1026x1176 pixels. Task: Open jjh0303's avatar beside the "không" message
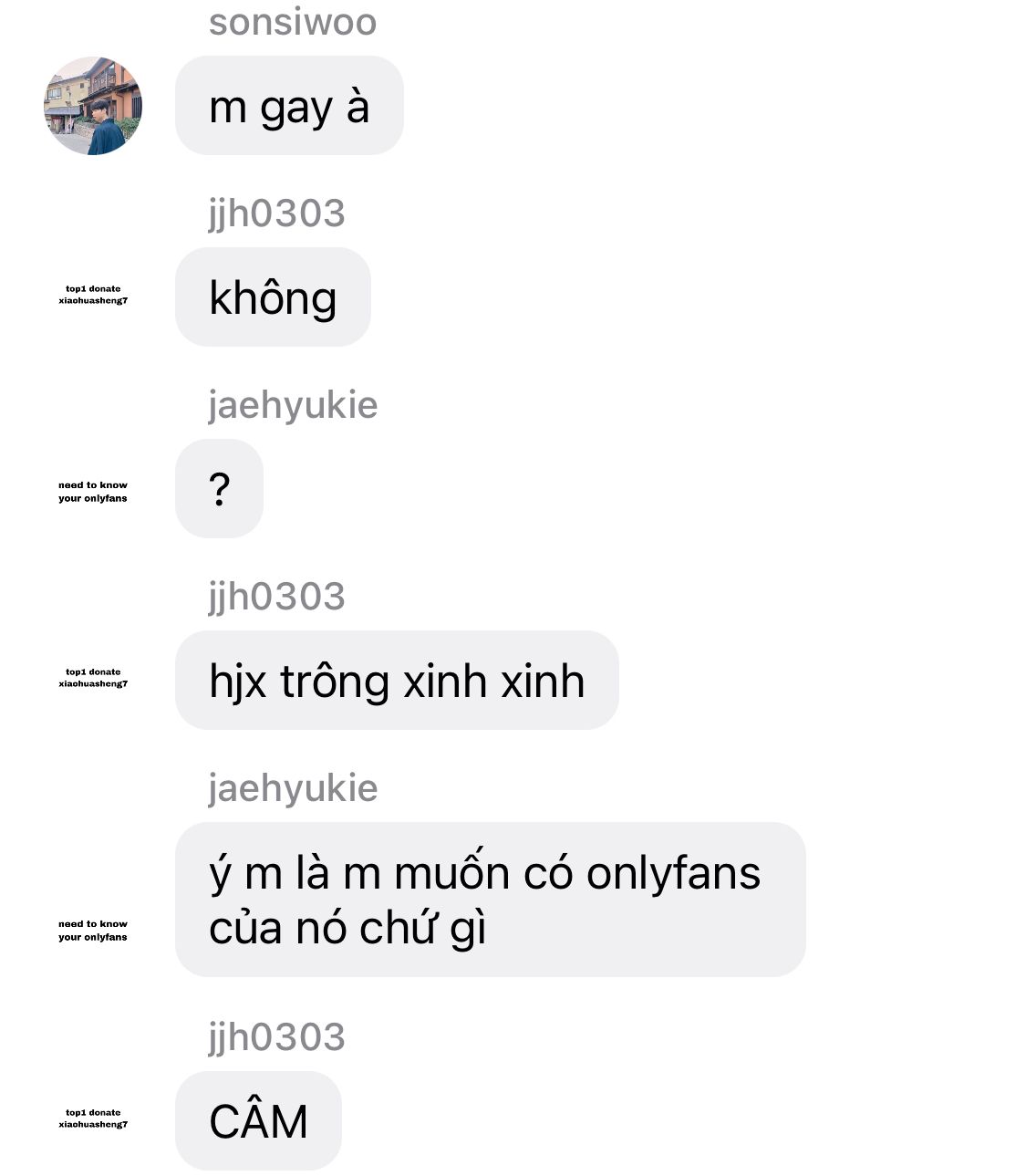pos(92,295)
